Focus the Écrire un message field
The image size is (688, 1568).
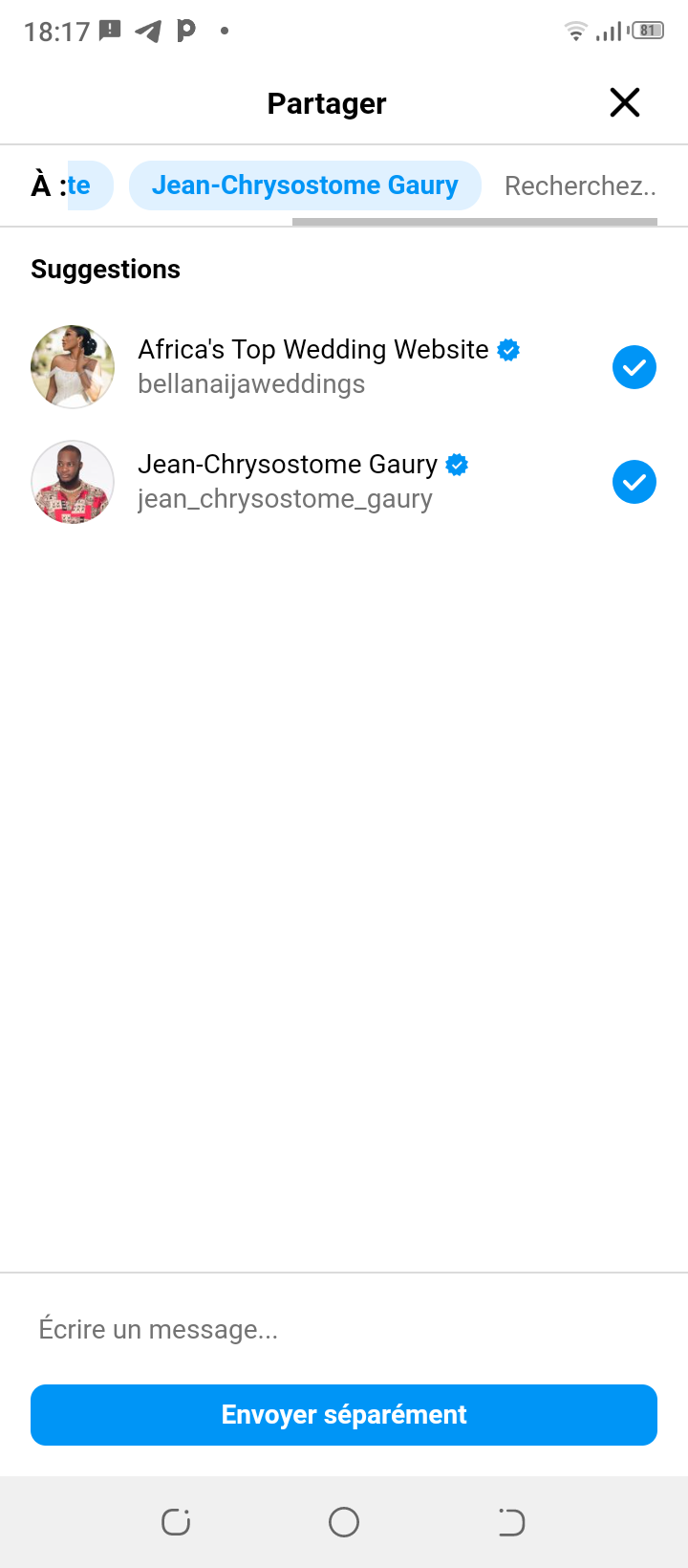344,1329
